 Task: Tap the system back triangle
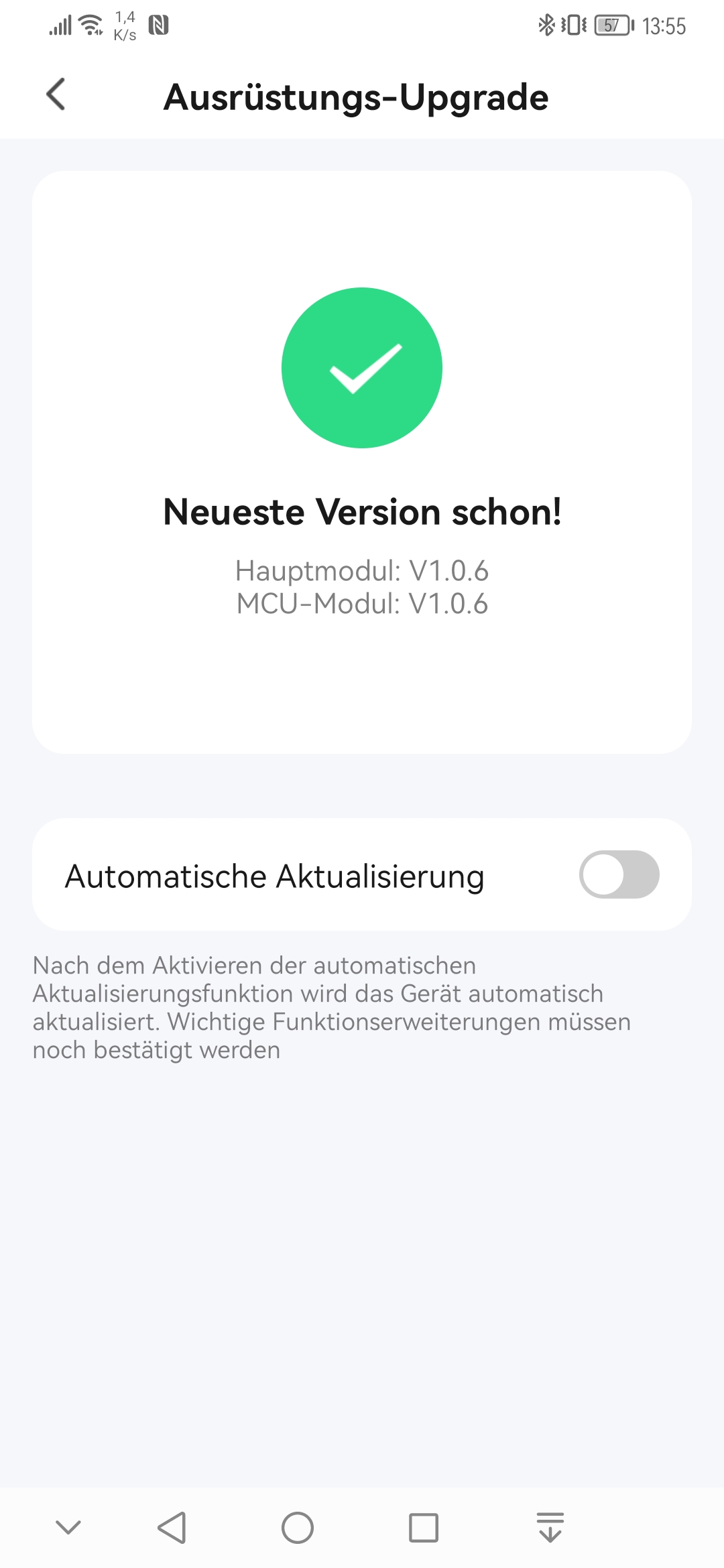coord(172,1528)
